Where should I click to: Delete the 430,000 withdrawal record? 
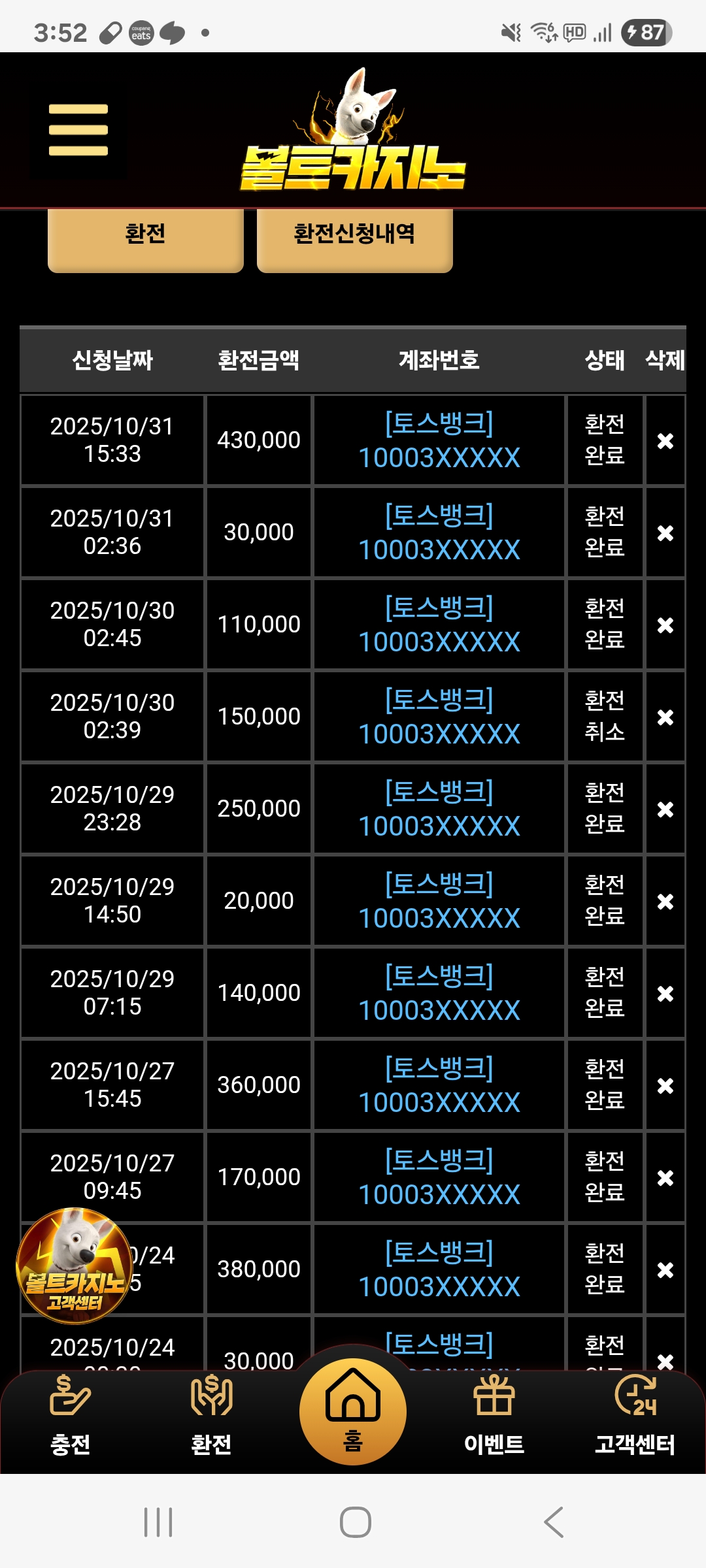(x=665, y=441)
